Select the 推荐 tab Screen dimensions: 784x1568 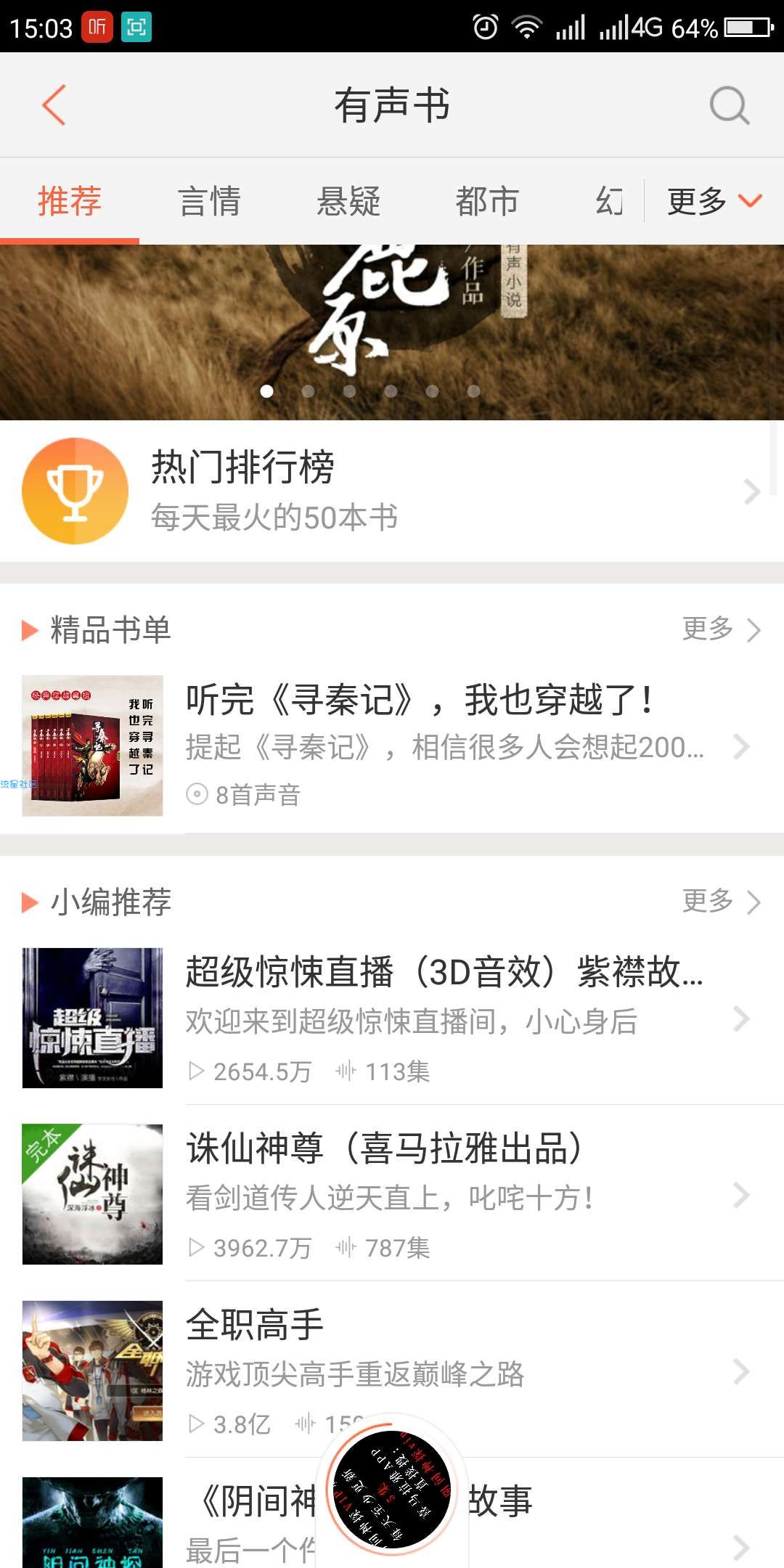click(70, 201)
